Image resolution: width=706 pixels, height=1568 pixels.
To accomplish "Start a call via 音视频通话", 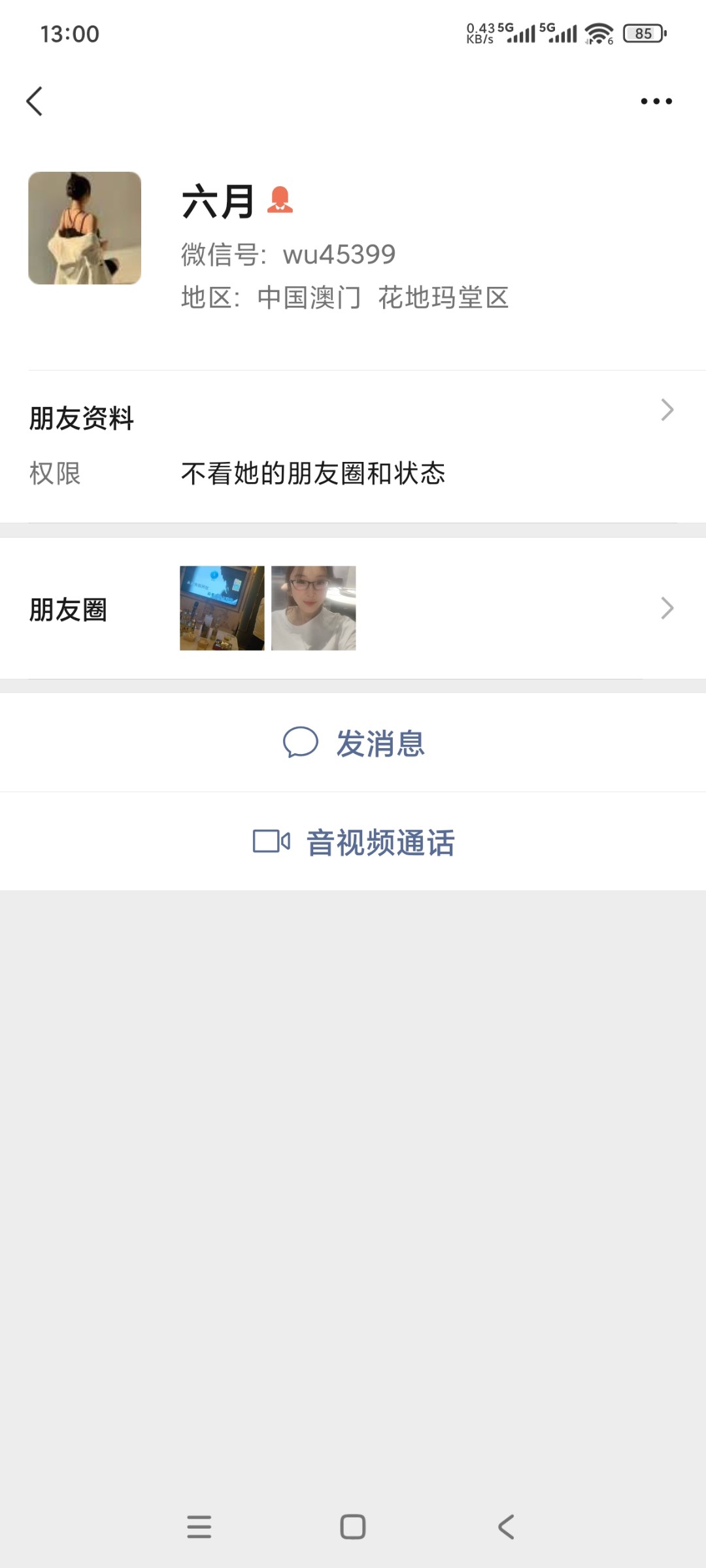I will click(x=354, y=842).
